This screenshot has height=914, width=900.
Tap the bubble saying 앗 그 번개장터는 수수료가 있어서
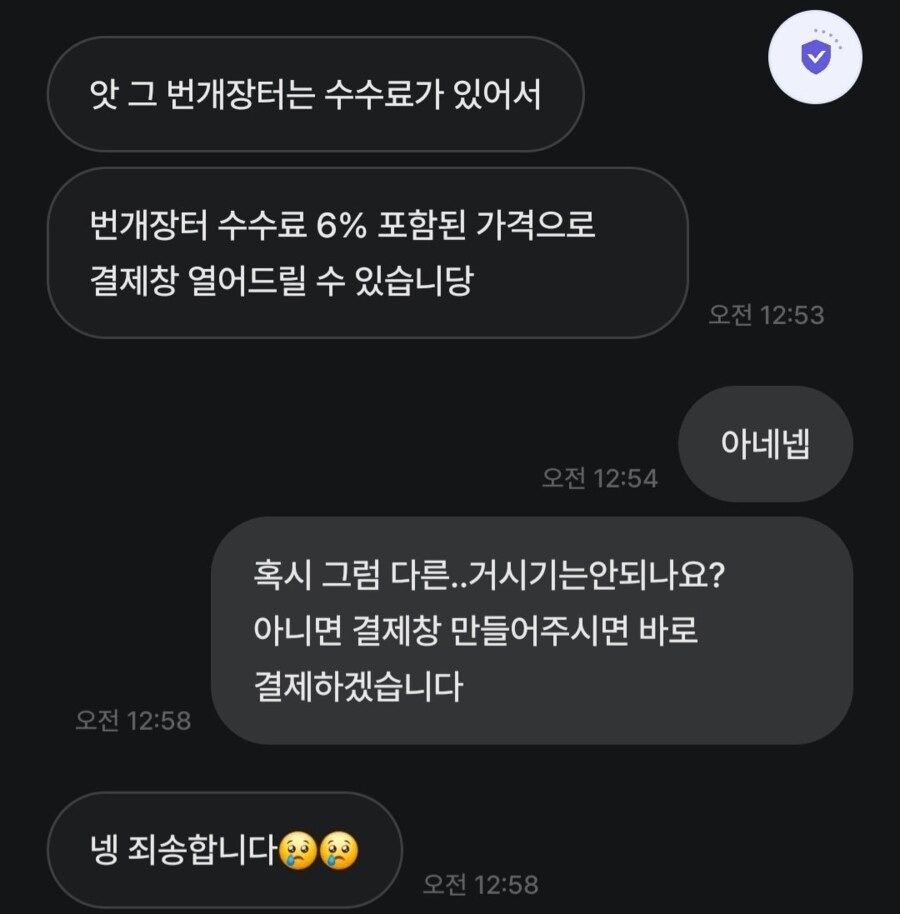[317, 96]
